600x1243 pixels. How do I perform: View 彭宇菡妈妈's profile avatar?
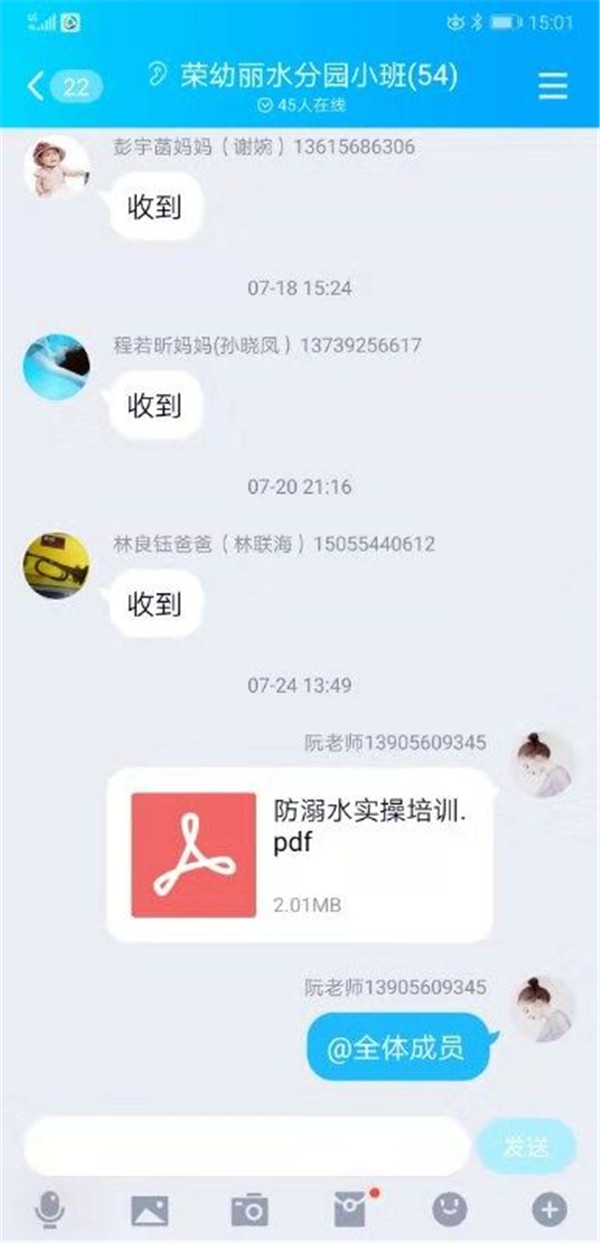(56, 168)
